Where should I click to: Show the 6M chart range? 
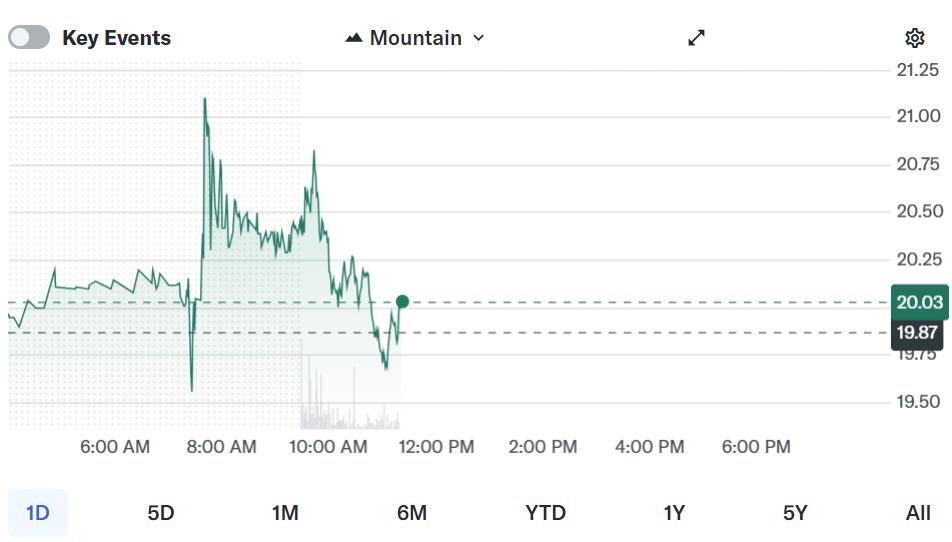click(412, 513)
